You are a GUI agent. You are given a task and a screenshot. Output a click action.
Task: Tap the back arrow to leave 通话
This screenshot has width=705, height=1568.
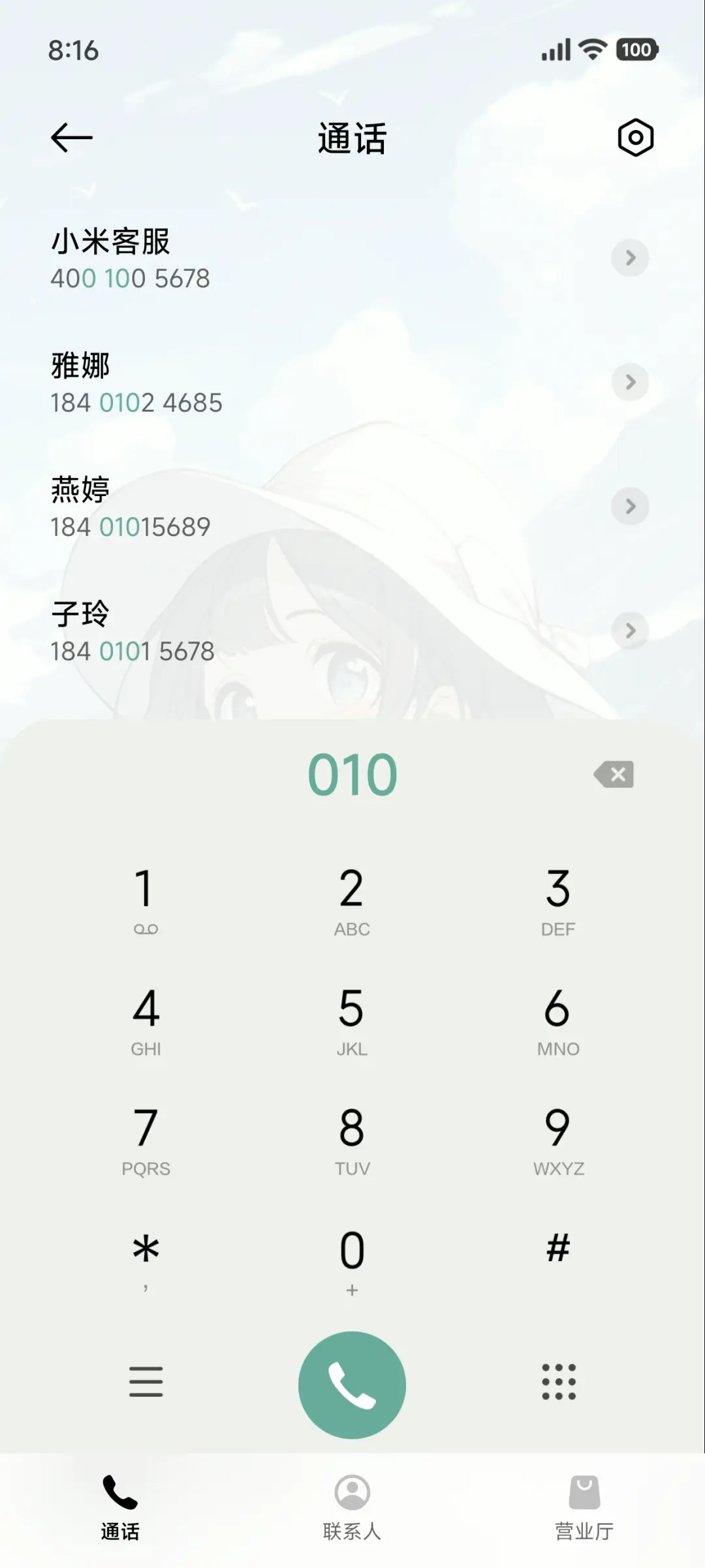pos(72,136)
